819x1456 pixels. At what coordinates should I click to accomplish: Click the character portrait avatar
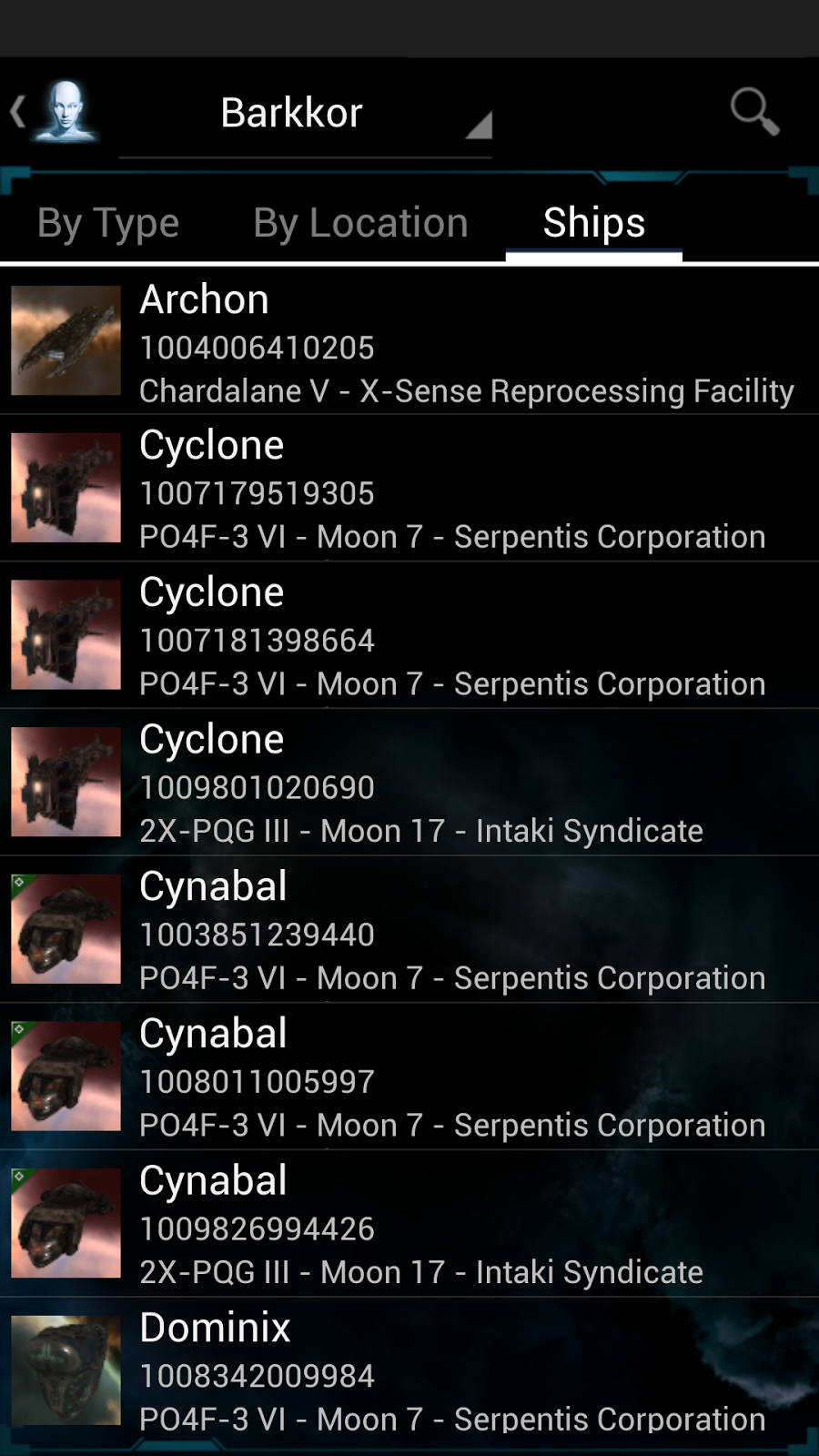pyautogui.click(x=64, y=111)
